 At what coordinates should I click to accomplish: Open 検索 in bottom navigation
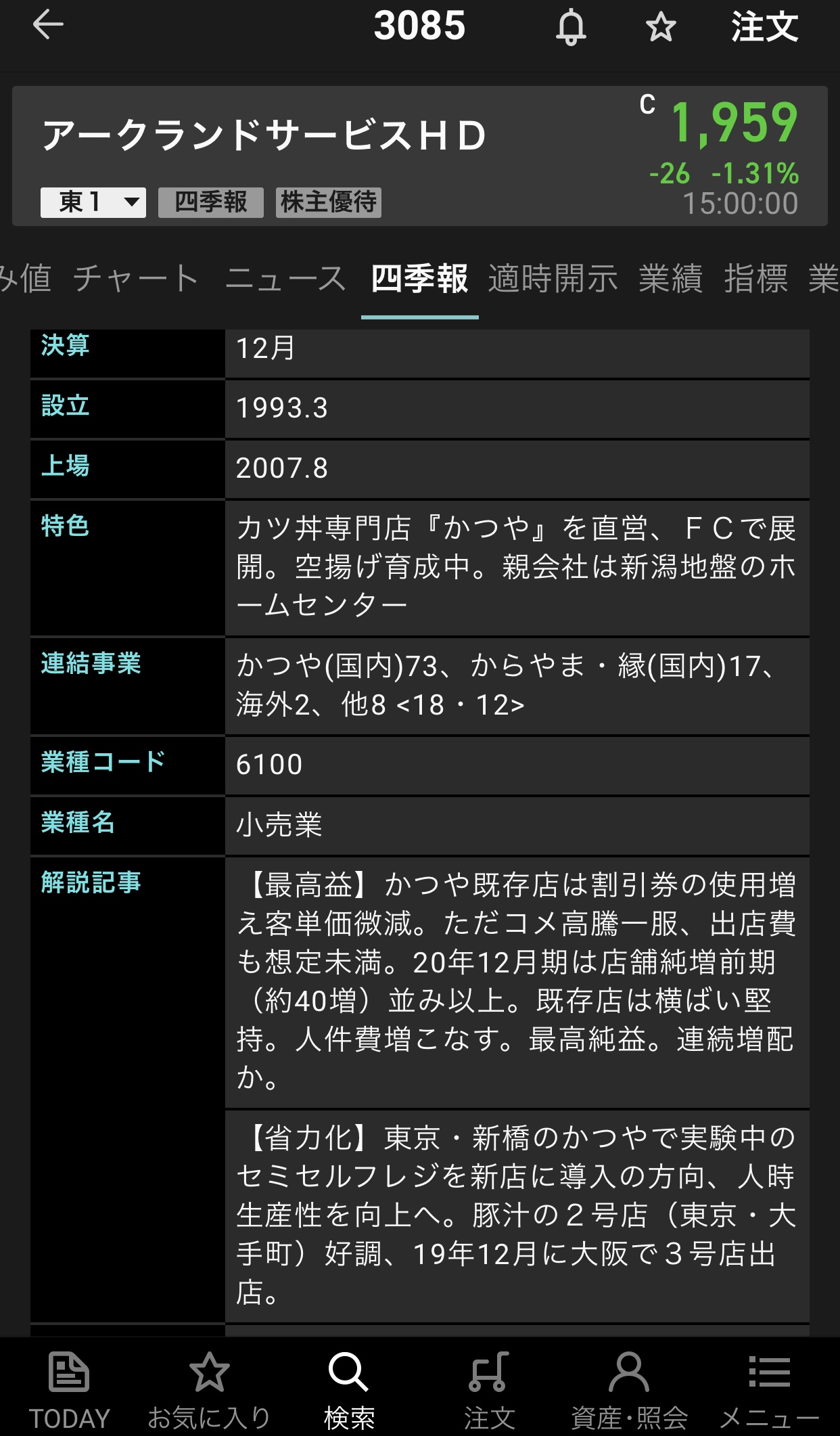tap(349, 1389)
